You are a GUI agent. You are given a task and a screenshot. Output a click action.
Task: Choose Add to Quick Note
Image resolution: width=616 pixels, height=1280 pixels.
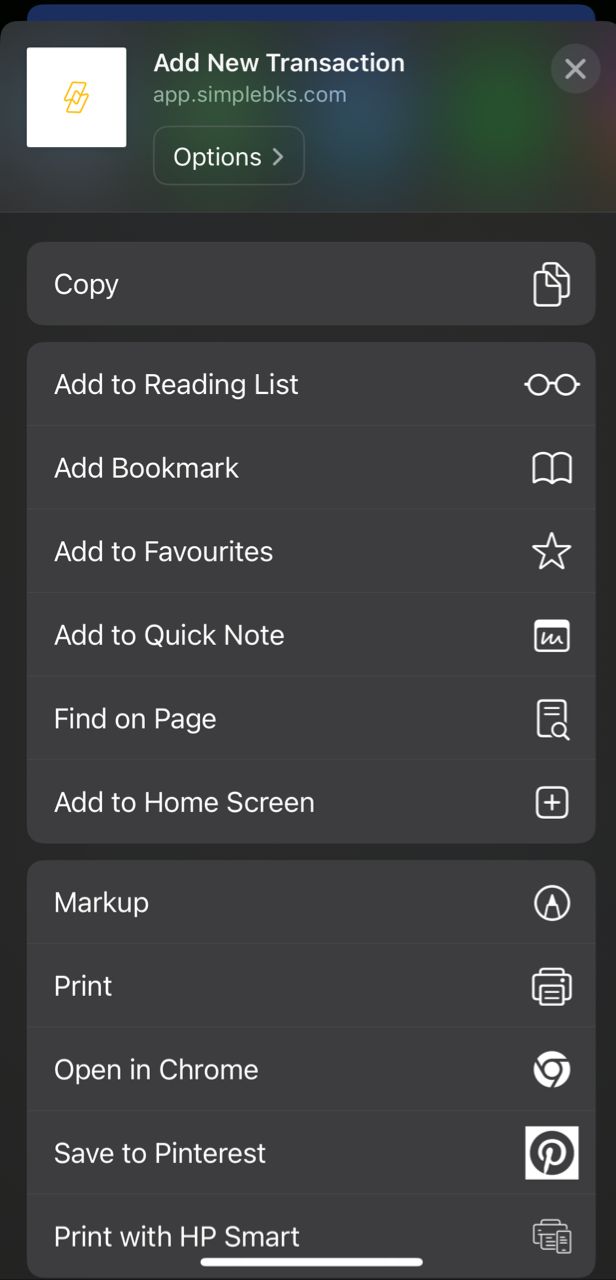[x=311, y=635]
